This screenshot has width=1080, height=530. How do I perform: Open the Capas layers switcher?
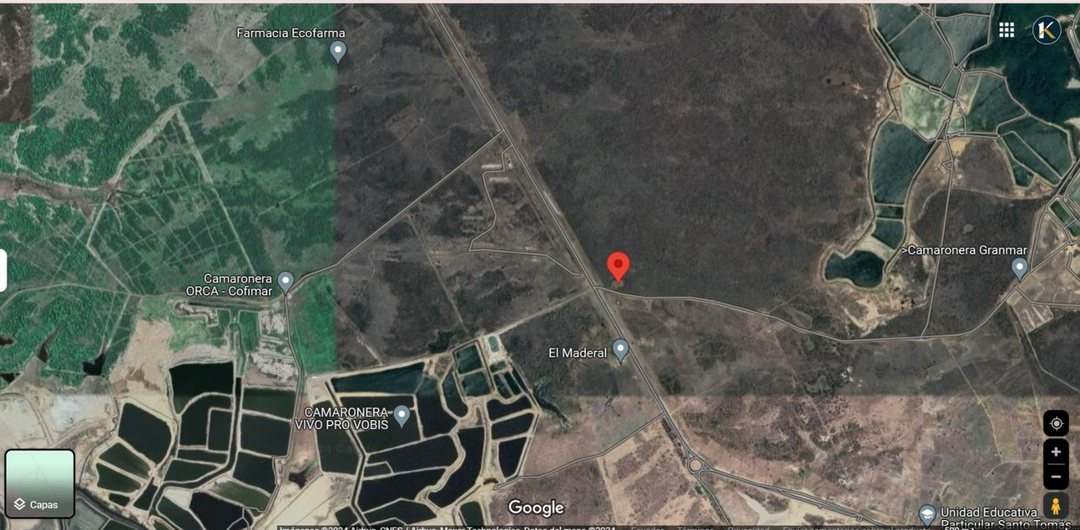point(40,484)
